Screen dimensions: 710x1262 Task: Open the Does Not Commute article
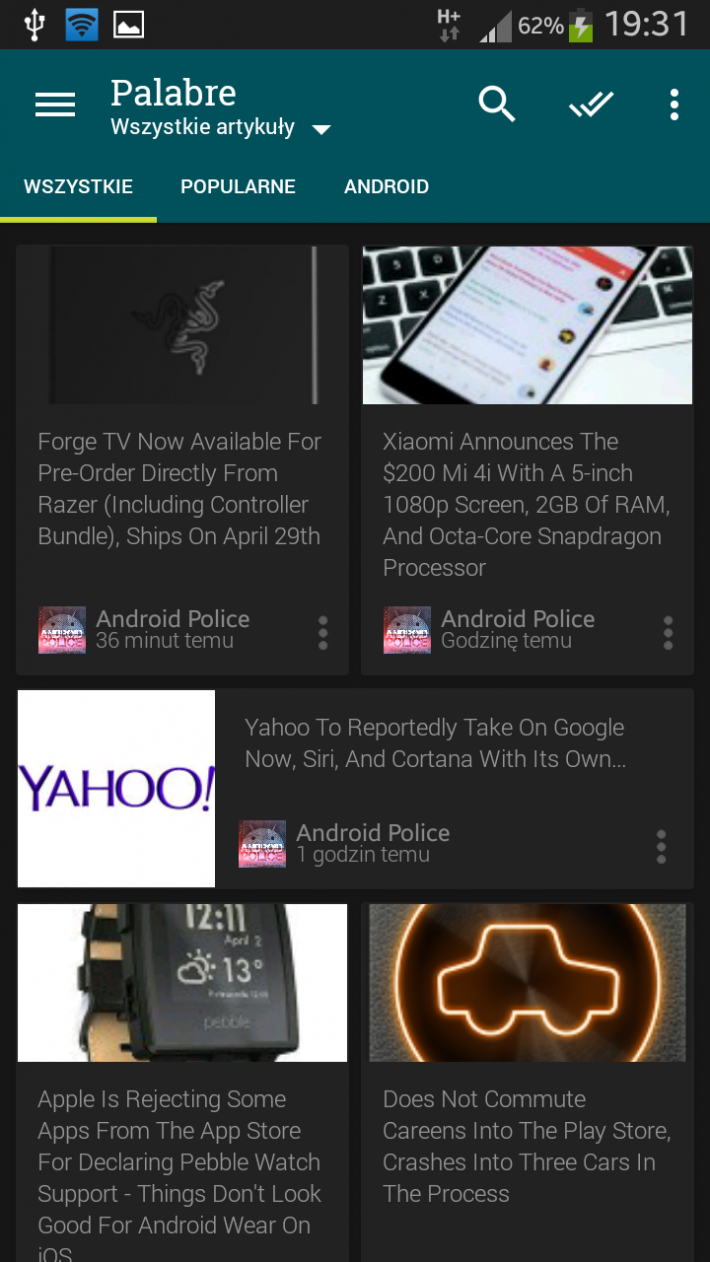pyautogui.click(x=526, y=1146)
